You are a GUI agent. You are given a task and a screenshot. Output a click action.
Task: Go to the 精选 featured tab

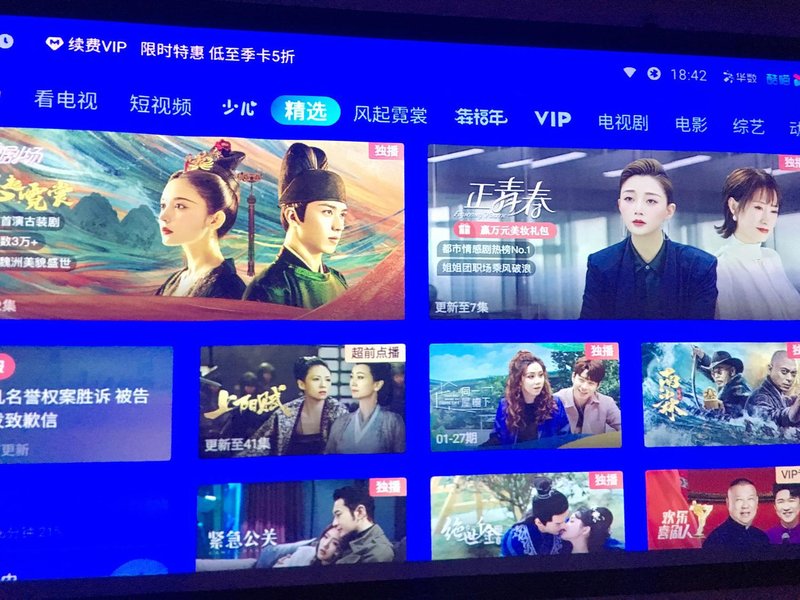[x=305, y=111]
